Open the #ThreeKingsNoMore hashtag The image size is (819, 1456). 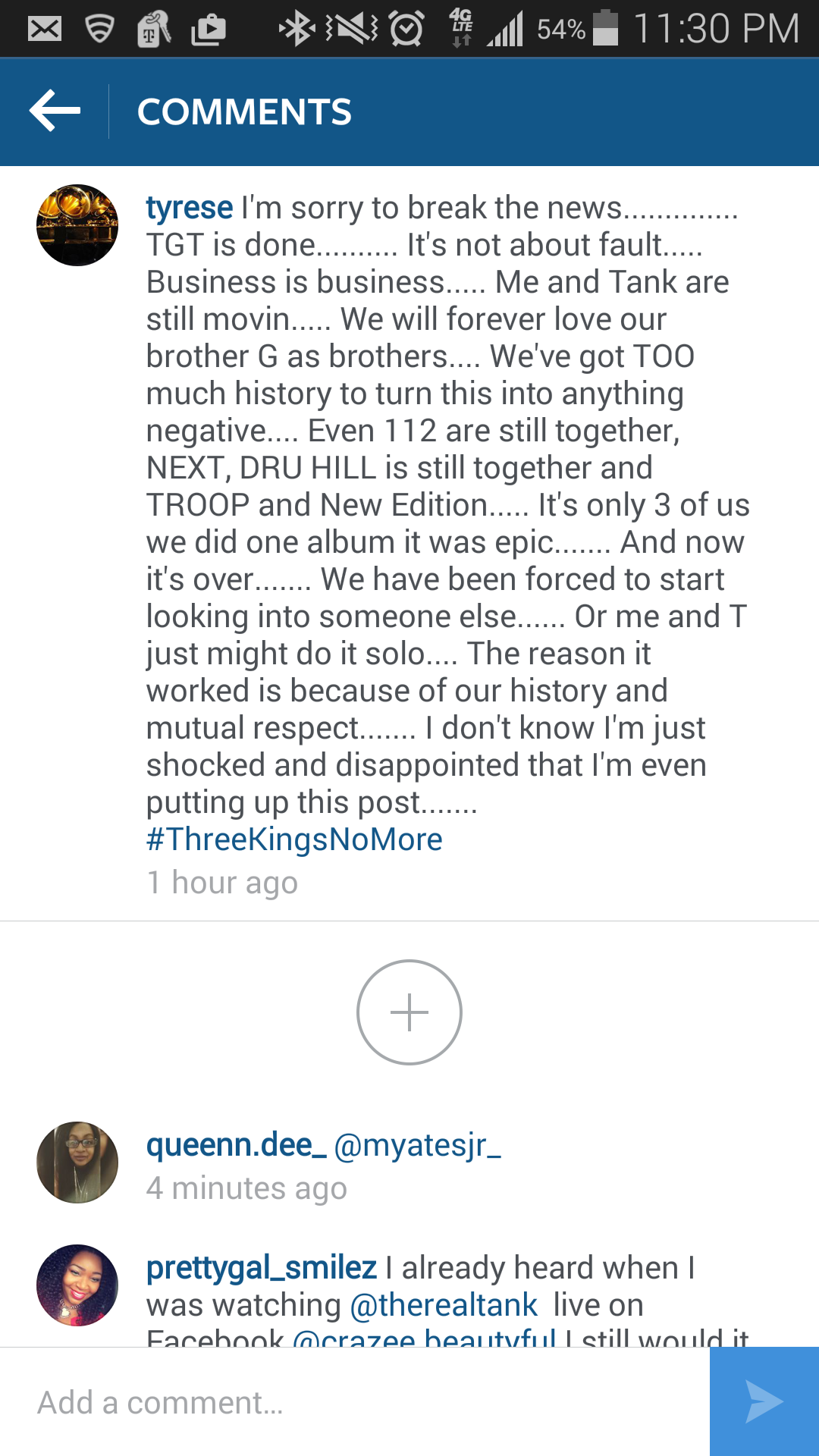tap(294, 839)
